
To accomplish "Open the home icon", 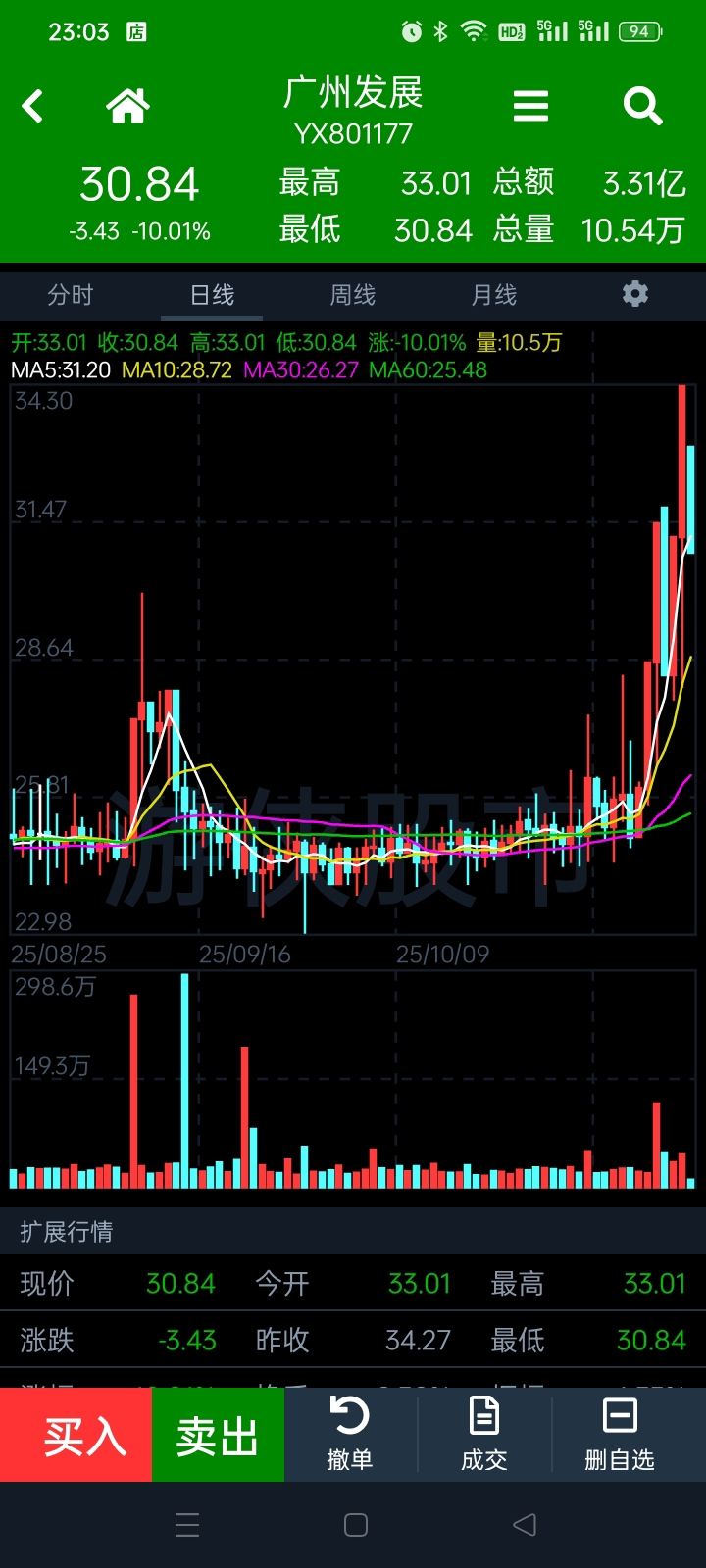I will coord(127,106).
